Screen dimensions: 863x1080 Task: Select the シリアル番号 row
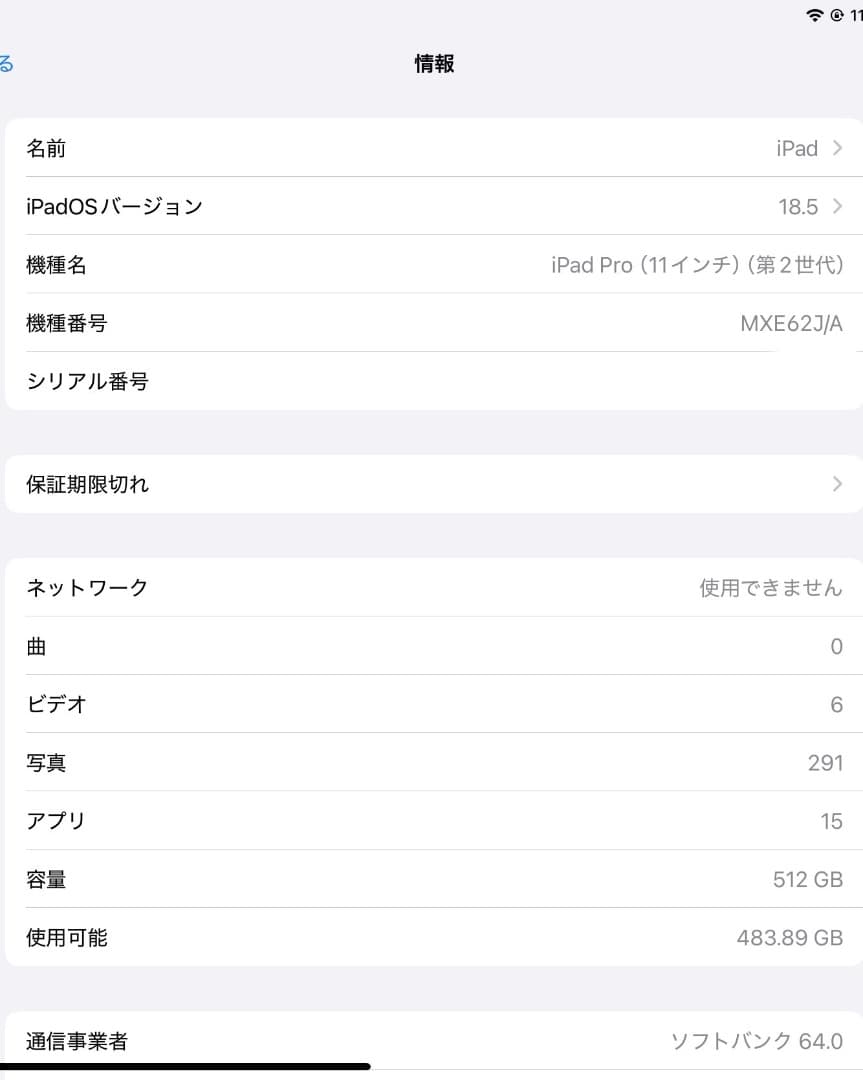pyautogui.click(x=430, y=381)
